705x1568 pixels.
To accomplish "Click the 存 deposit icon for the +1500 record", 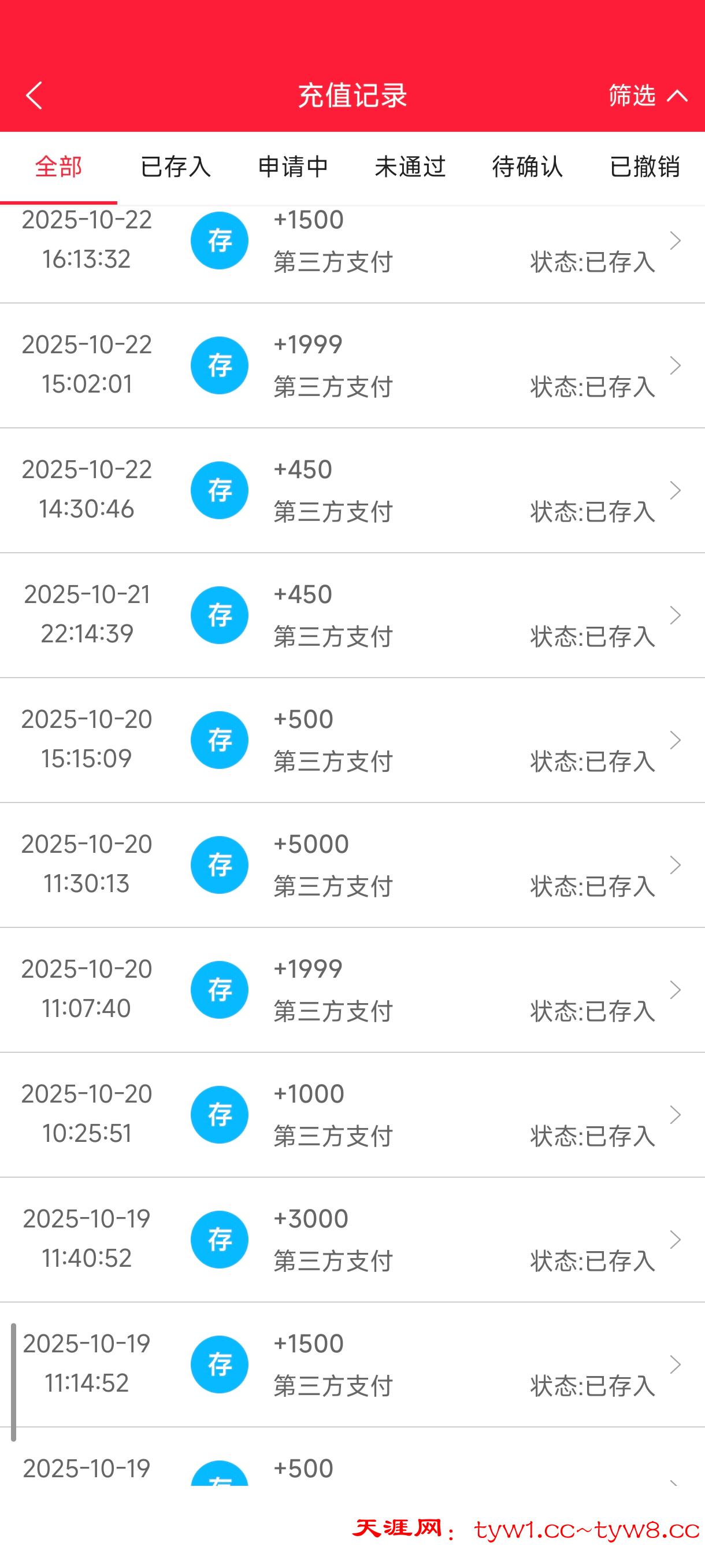I will pyautogui.click(x=220, y=241).
